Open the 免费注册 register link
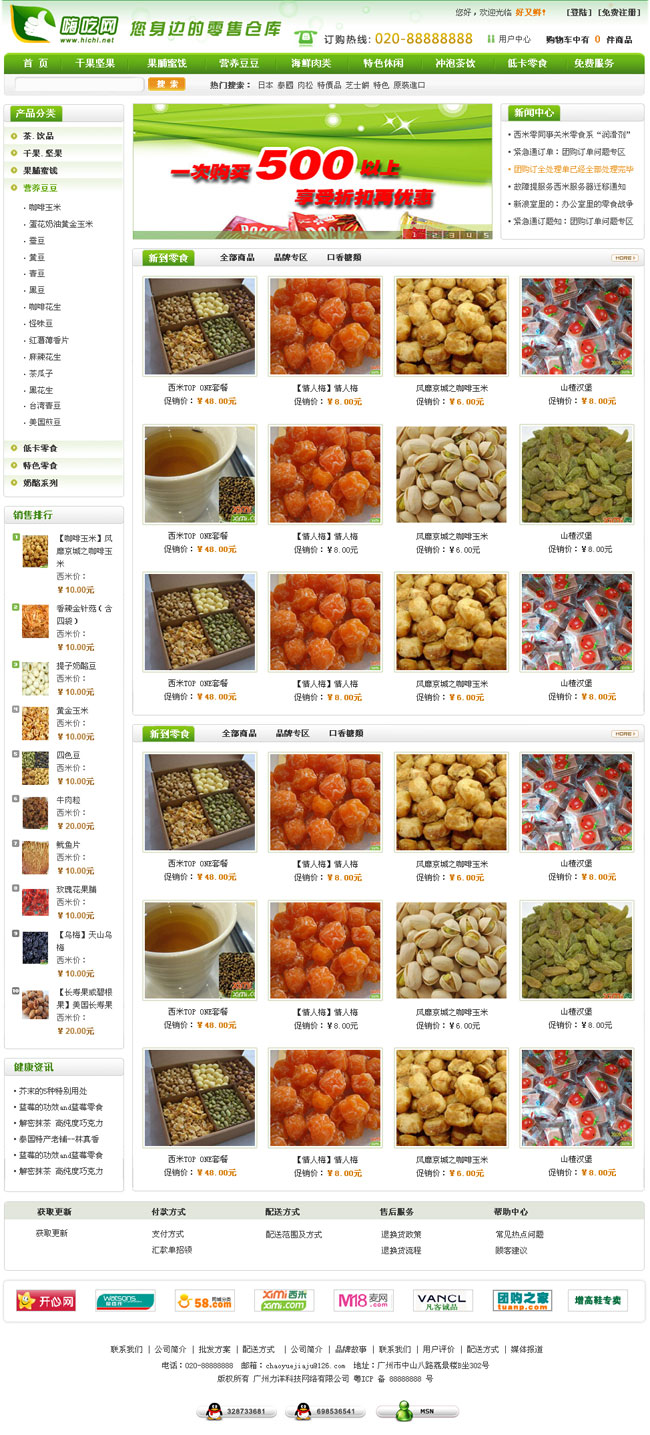The image size is (650, 1435). [619, 13]
